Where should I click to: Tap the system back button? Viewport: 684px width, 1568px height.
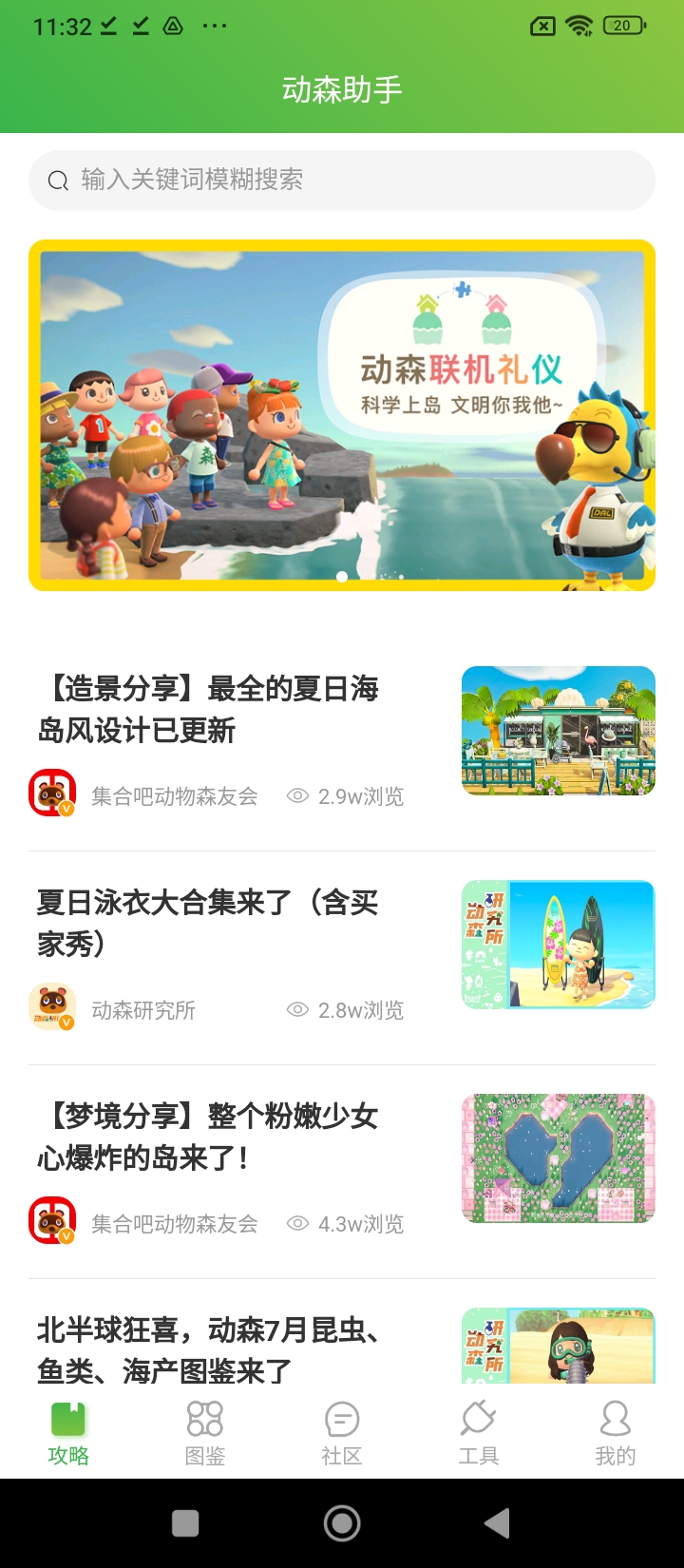coord(496,1523)
